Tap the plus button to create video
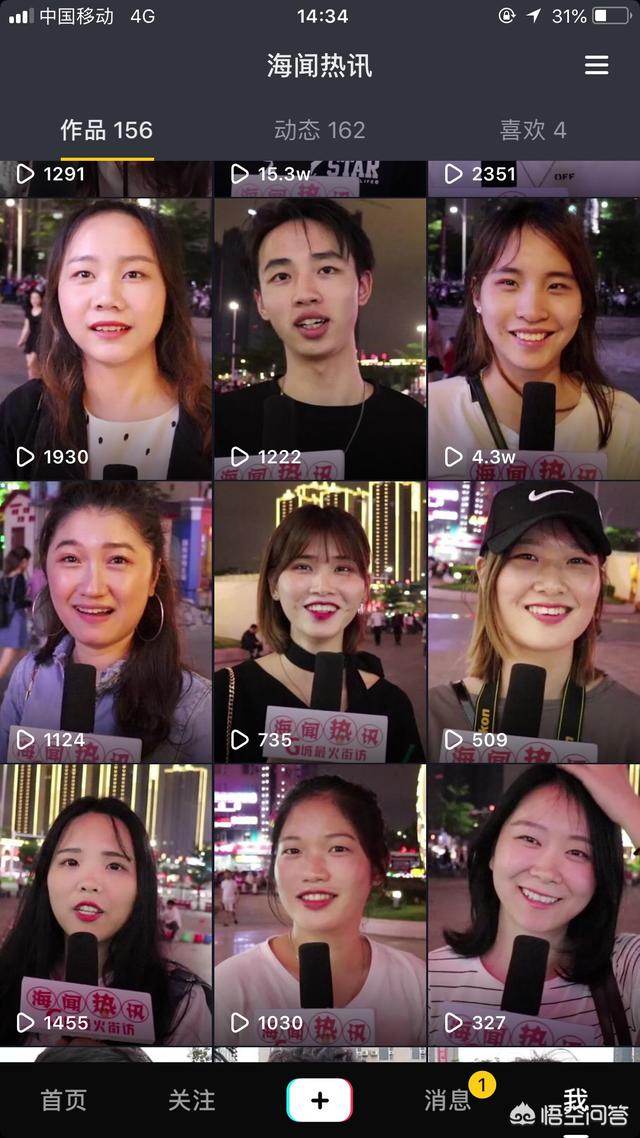Viewport: 640px width, 1138px height. pos(319,1100)
